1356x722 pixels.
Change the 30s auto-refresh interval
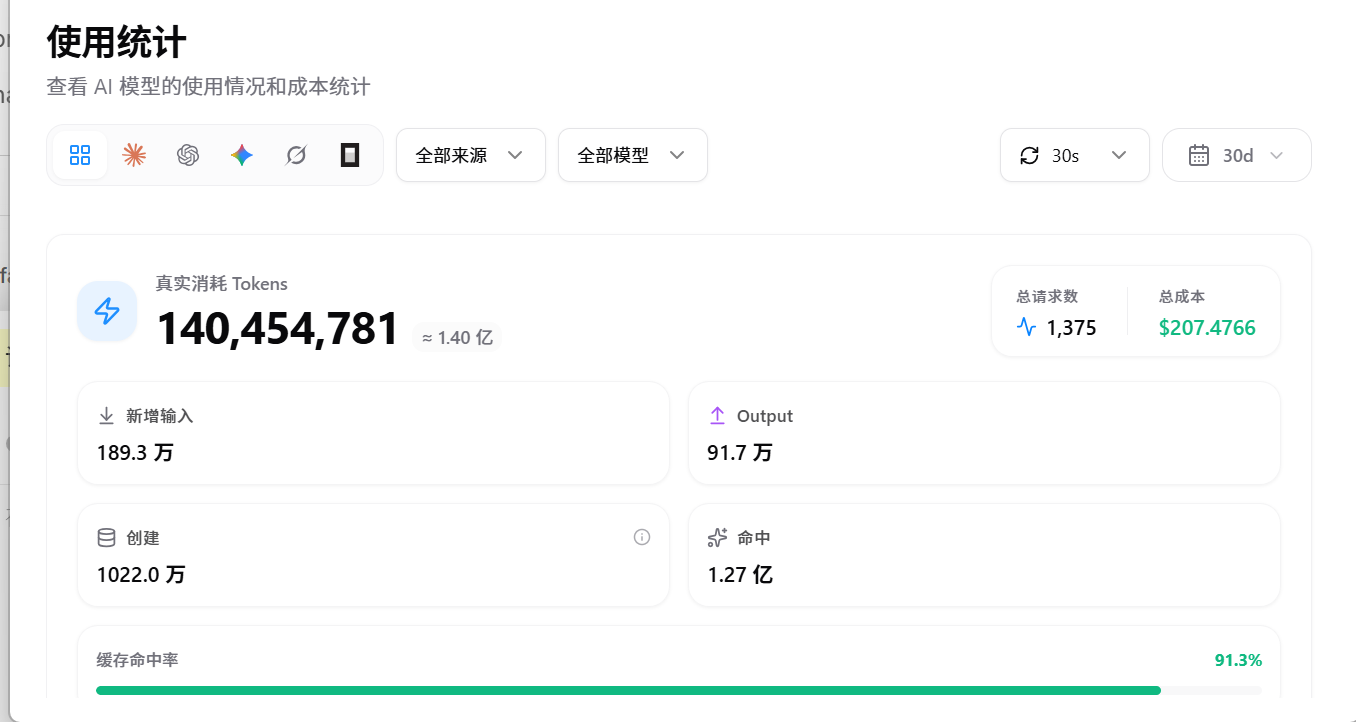(x=1075, y=155)
